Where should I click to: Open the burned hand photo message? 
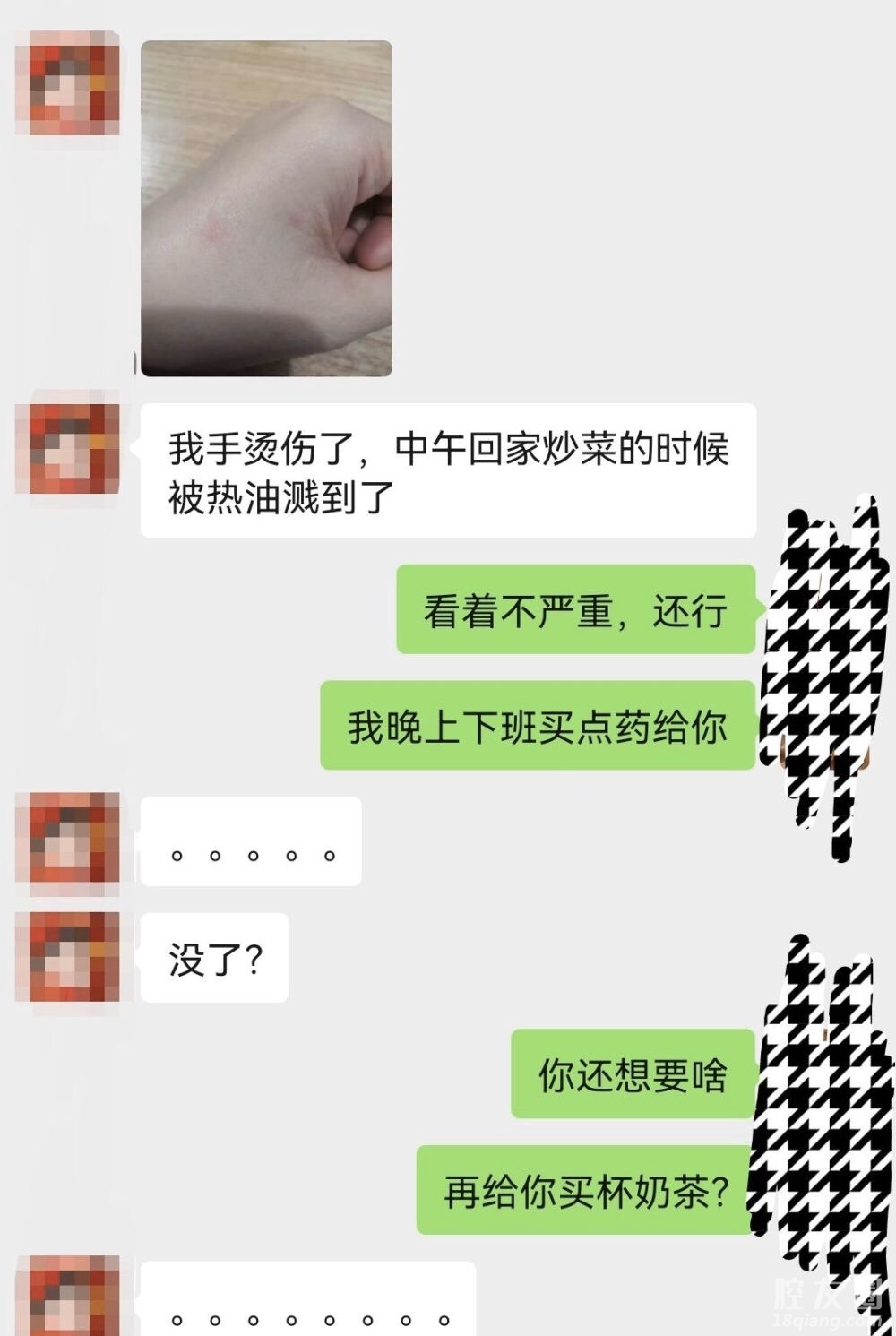(266, 208)
